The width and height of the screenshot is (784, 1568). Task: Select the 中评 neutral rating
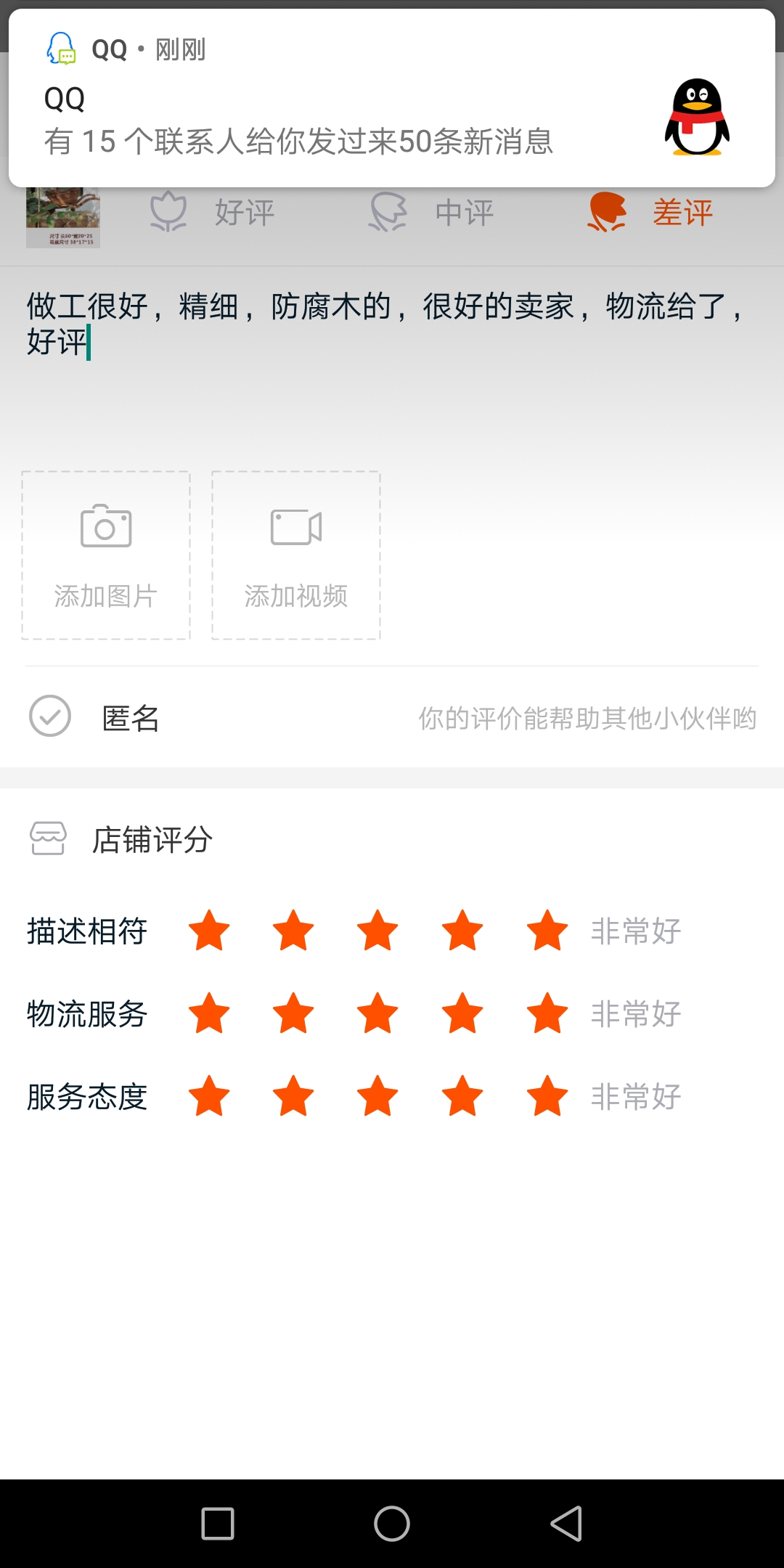click(x=432, y=213)
